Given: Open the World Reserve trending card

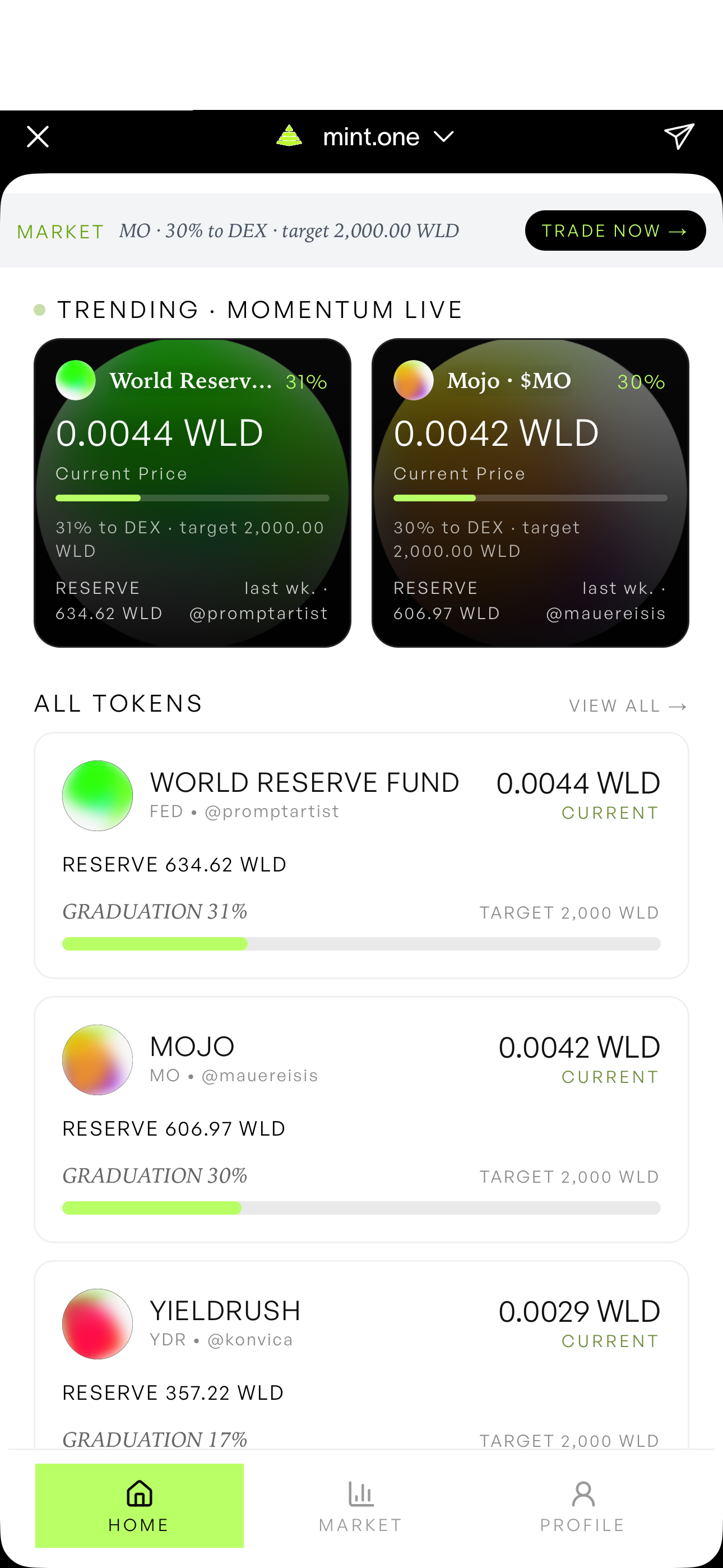Looking at the screenshot, I should click(x=192, y=492).
